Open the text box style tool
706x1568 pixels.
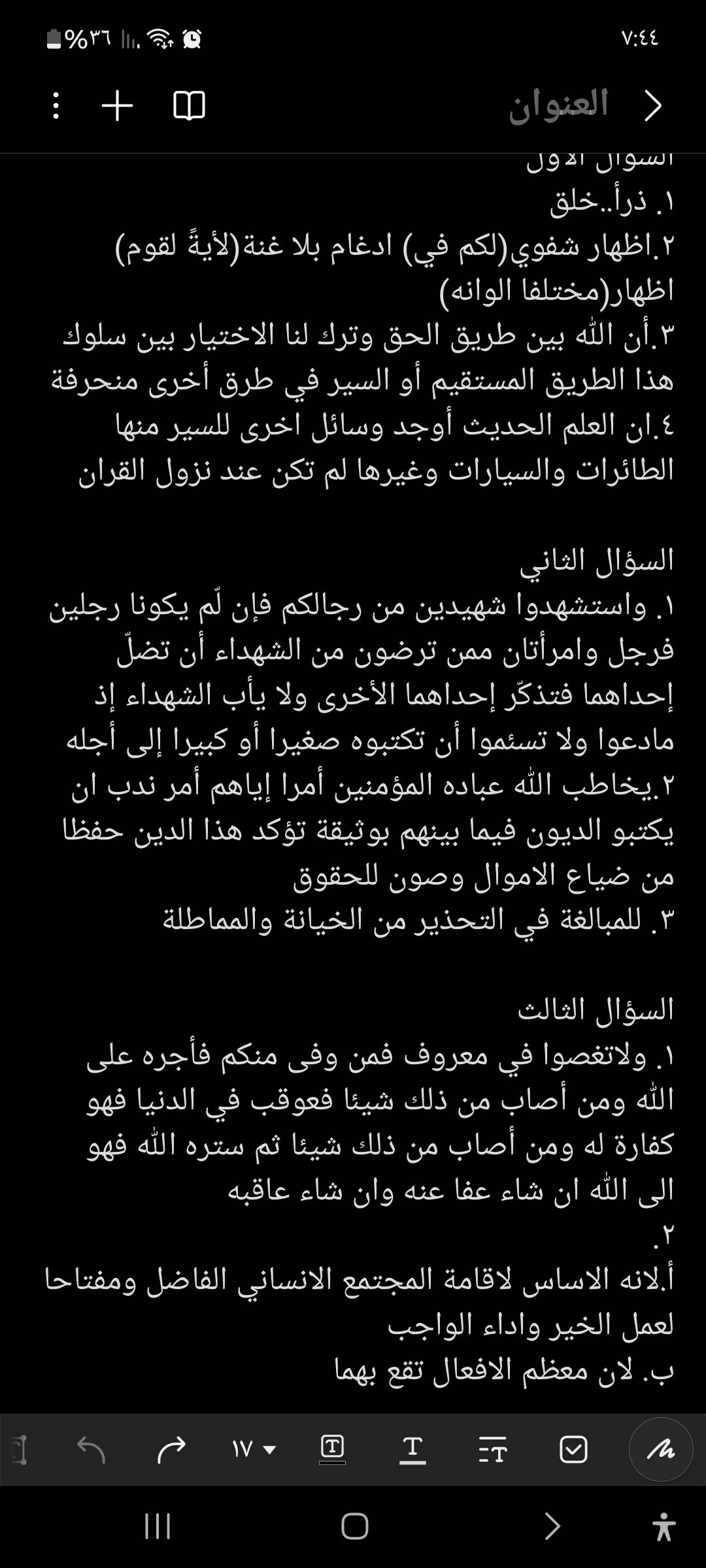pyautogui.click(x=332, y=1448)
